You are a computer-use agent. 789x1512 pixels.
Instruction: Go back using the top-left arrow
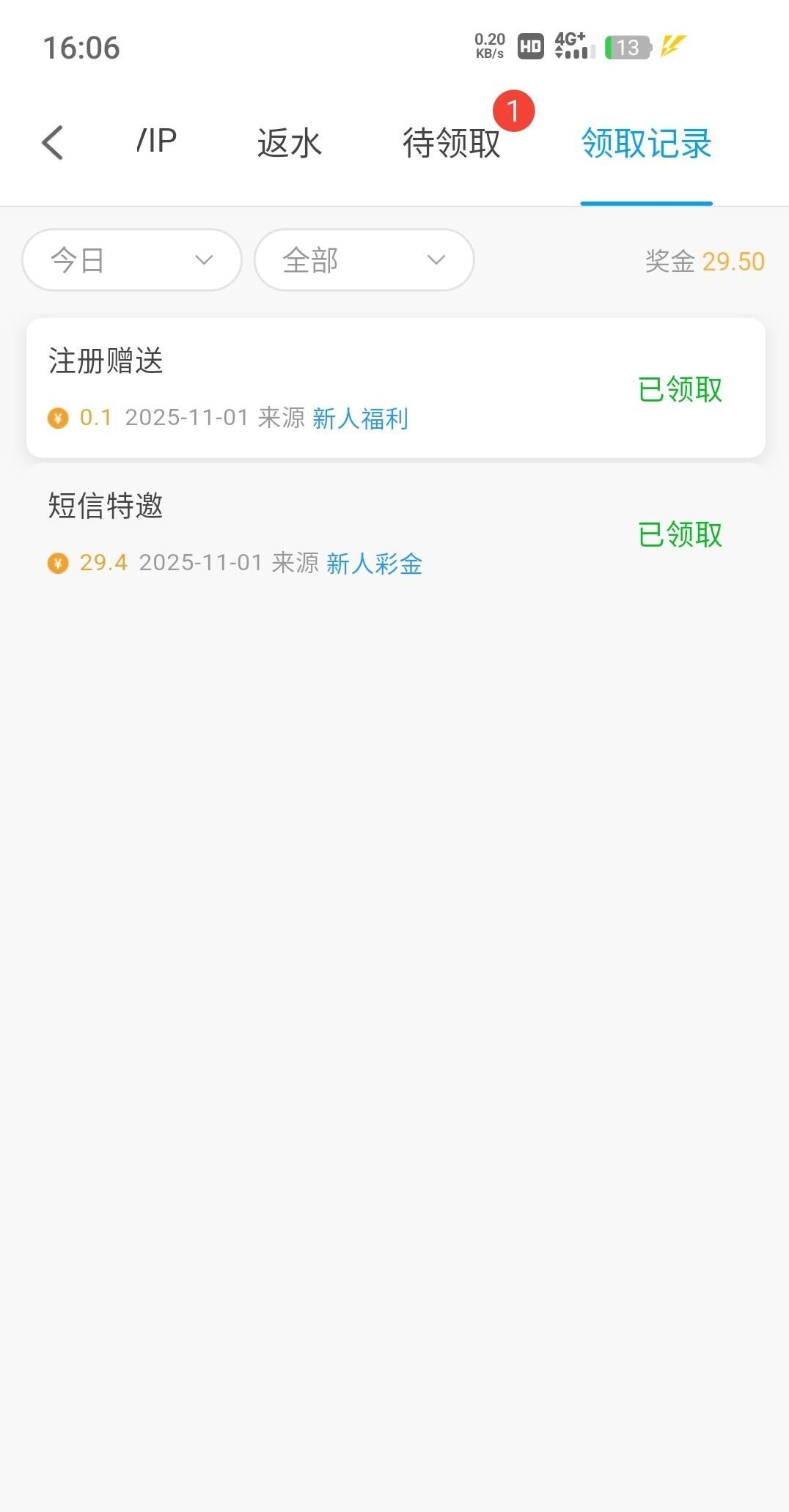[53, 142]
